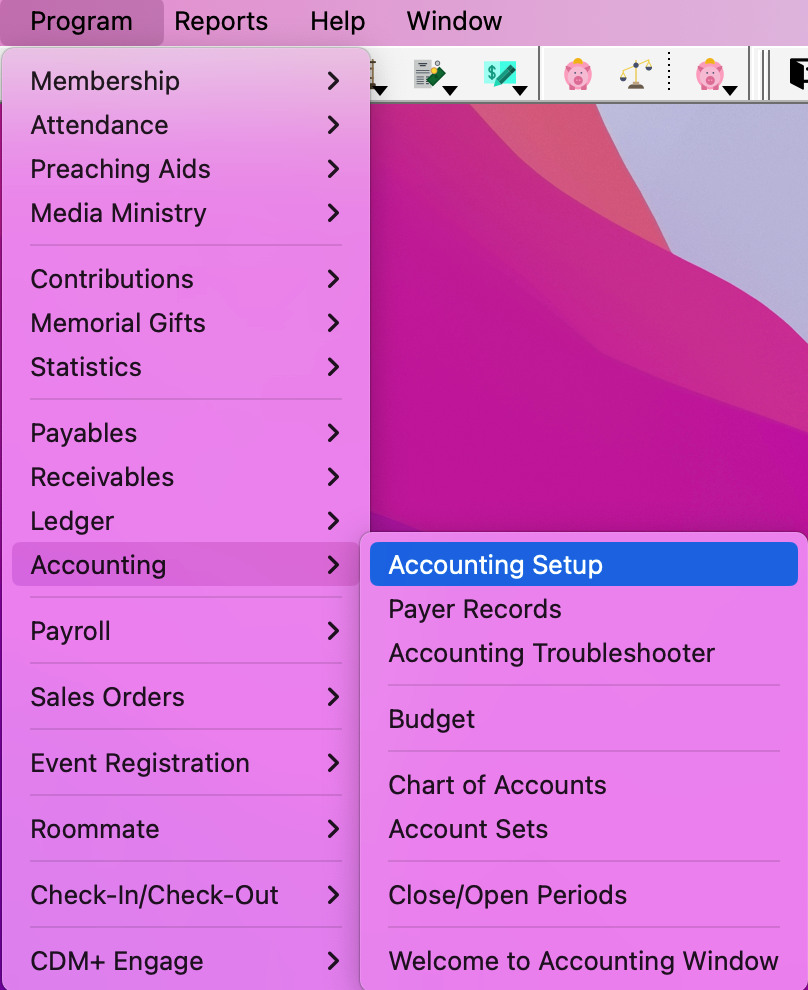Expand Event Registration submenu
This screenshot has width=808, height=990.
(x=140, y=763)
